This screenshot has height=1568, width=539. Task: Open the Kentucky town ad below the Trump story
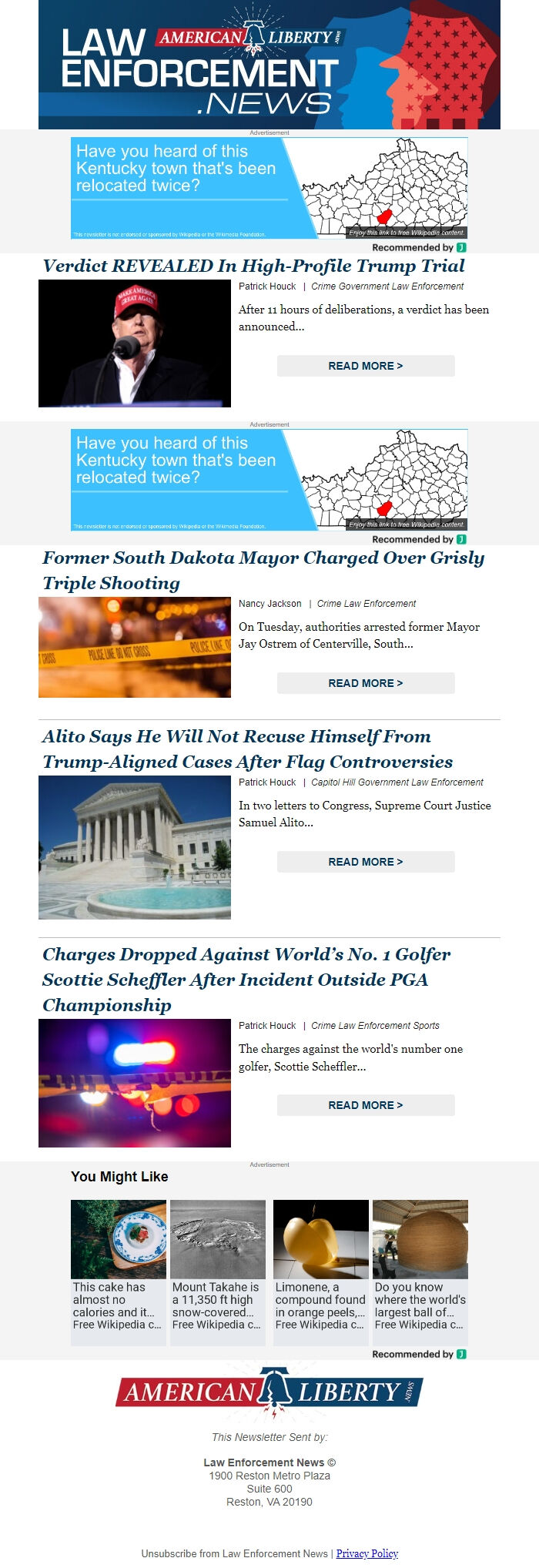coord(269,481)
